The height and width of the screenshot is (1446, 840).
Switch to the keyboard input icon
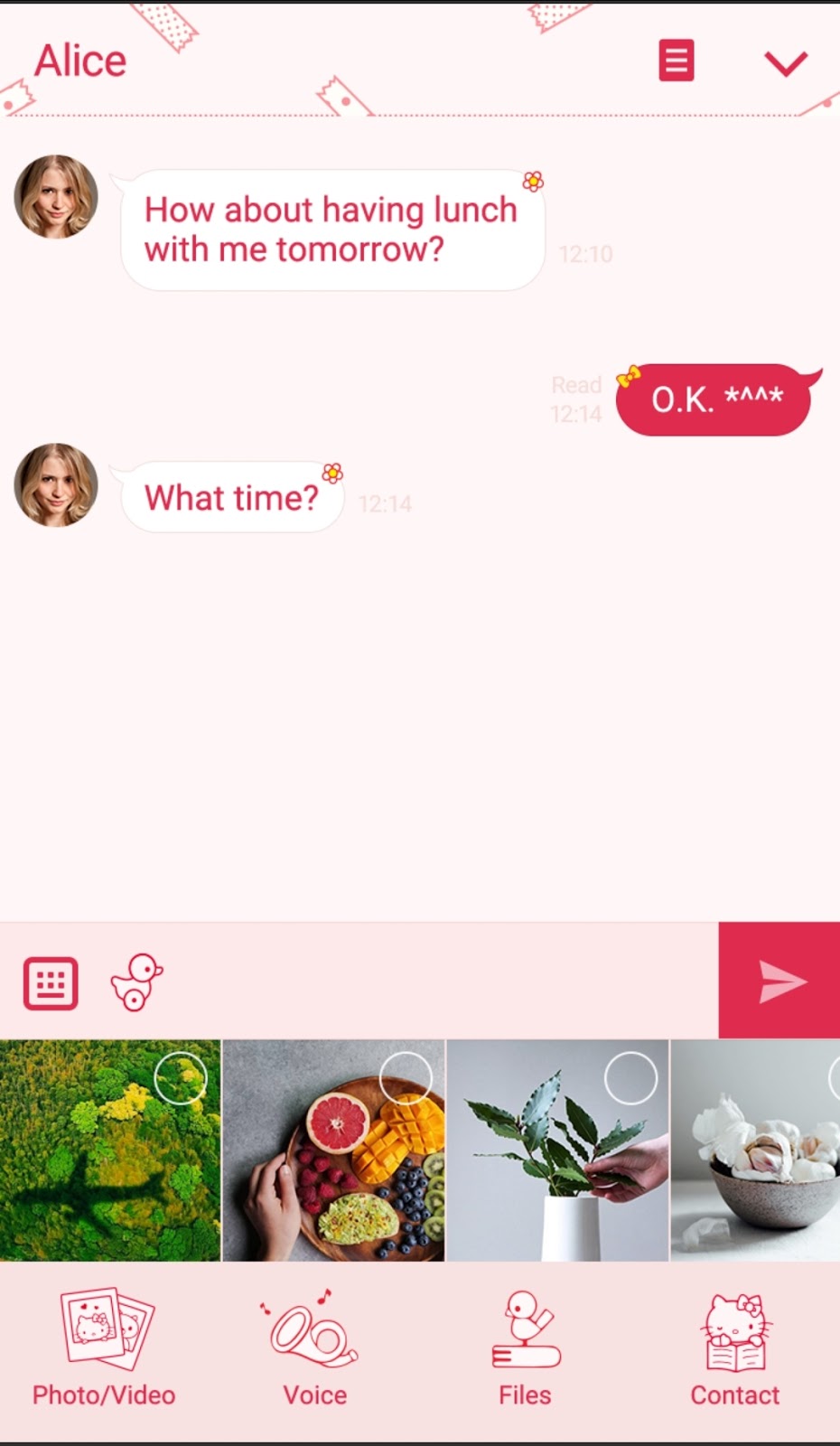[x=51, y=982]
